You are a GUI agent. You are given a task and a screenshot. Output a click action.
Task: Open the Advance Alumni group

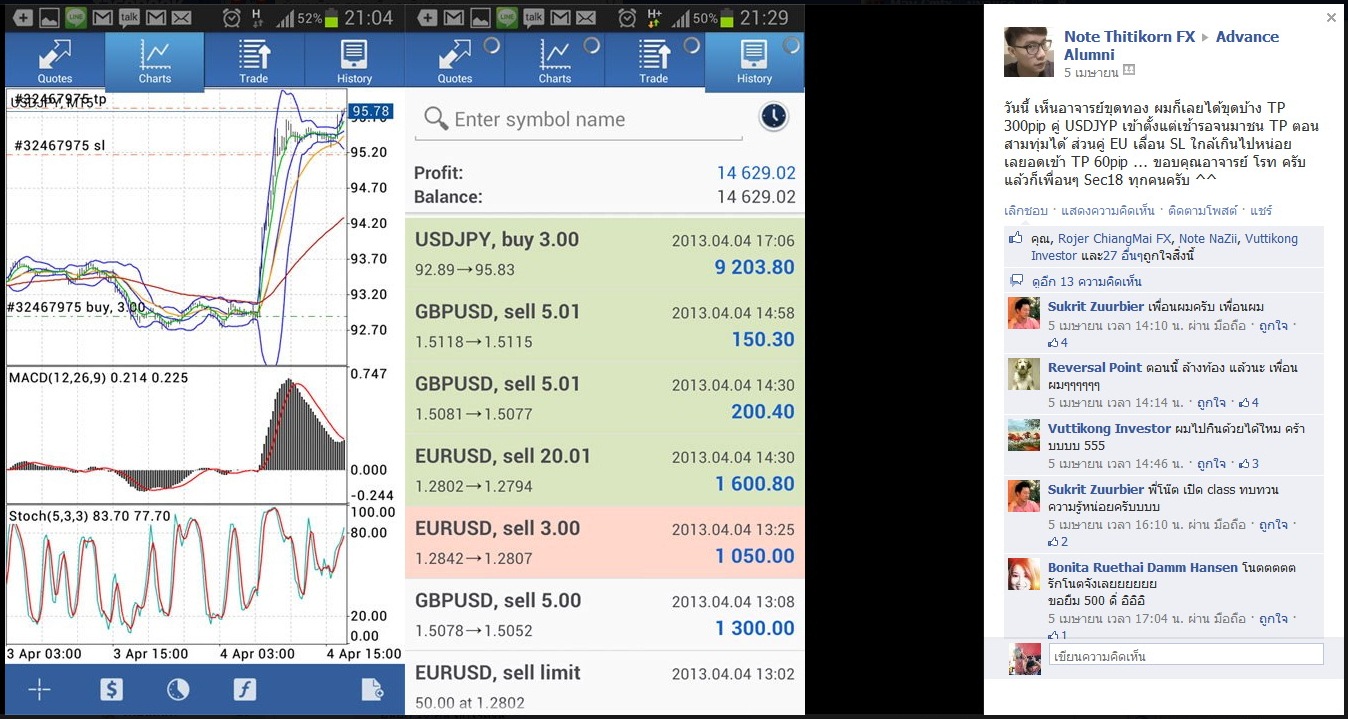(1247, 37)
